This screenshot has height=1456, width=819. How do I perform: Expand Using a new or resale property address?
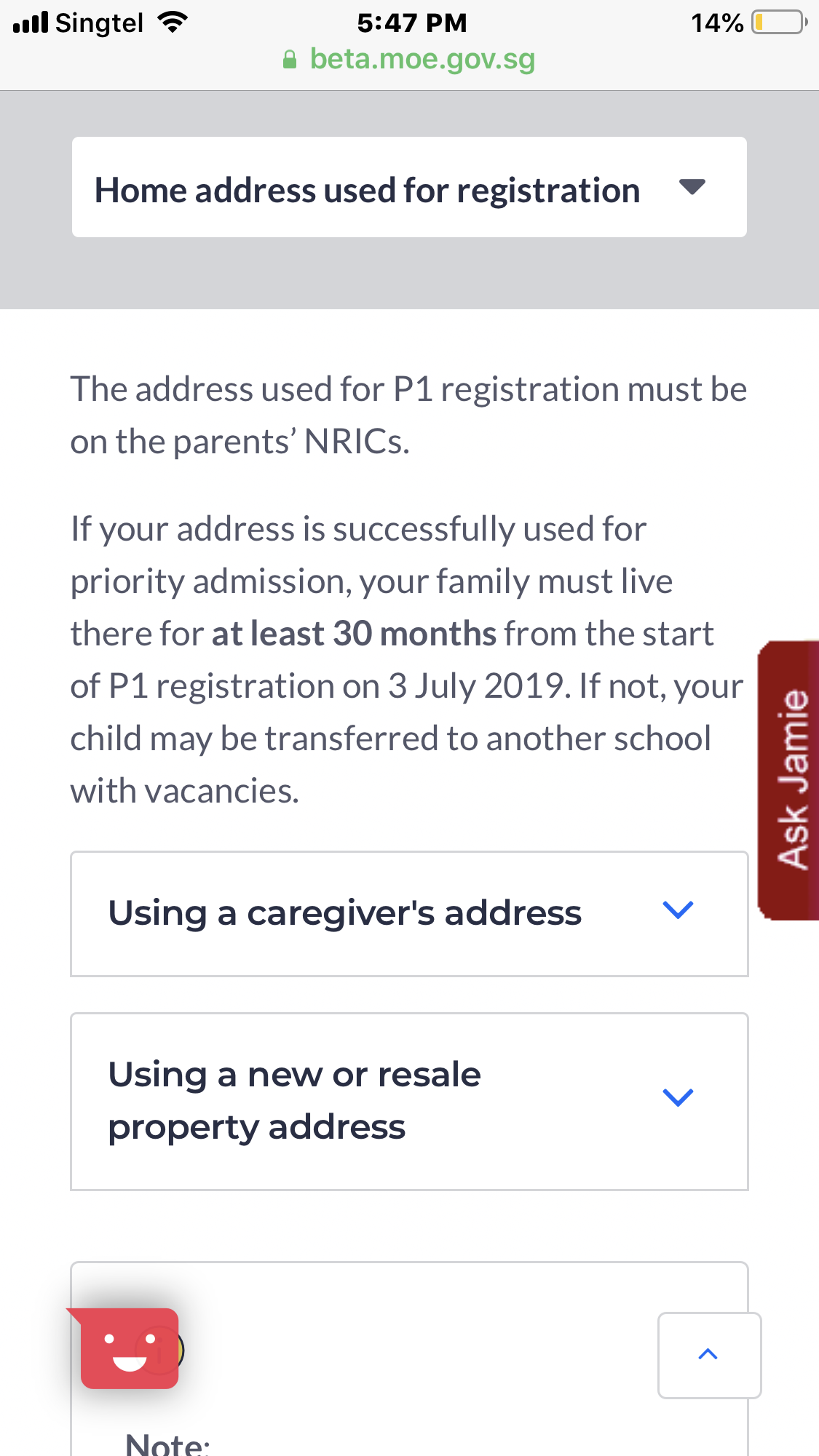click(x=409, y=1102)
